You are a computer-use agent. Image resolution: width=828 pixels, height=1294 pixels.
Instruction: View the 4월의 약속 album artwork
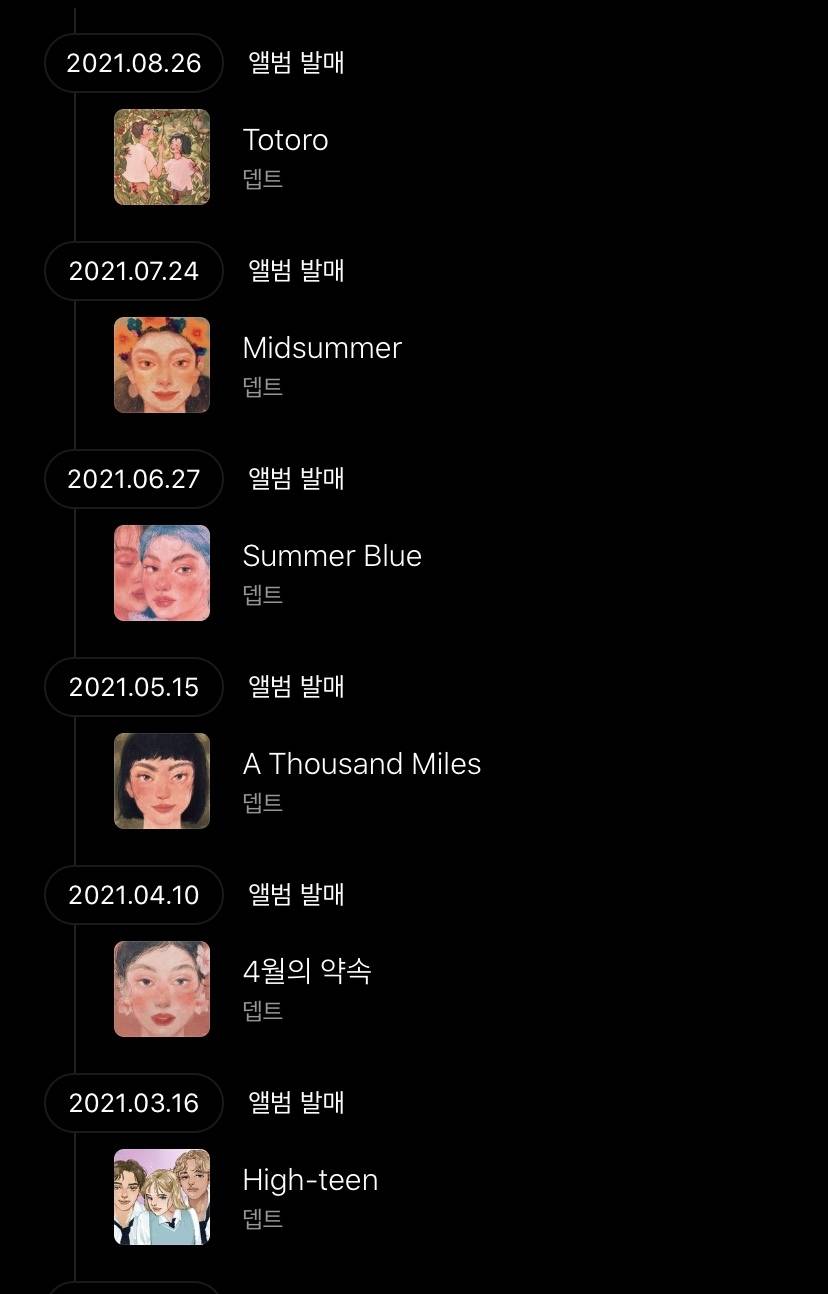pos(161,989)
